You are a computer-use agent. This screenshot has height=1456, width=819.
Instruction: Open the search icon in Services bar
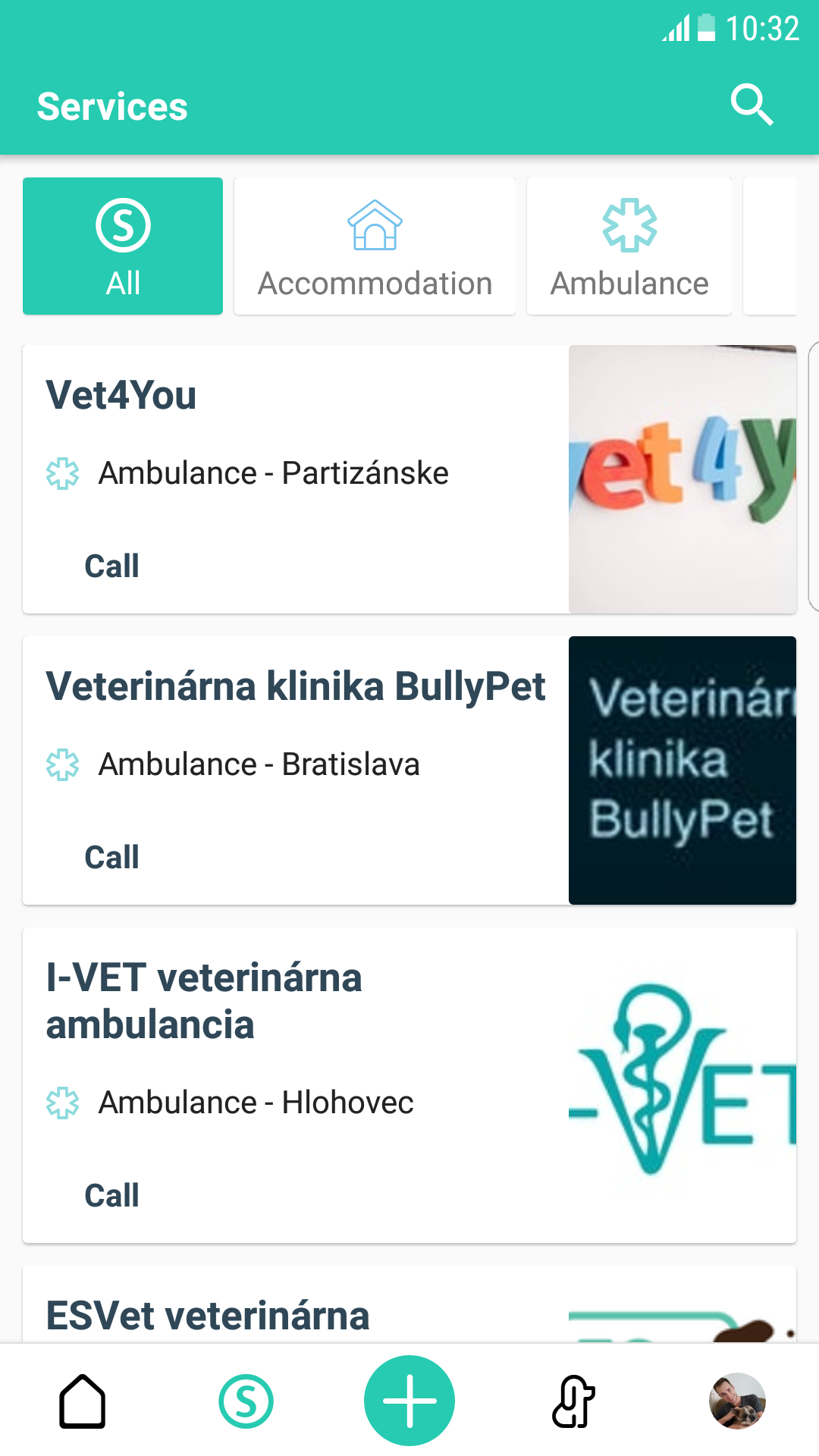pos(752,105)
